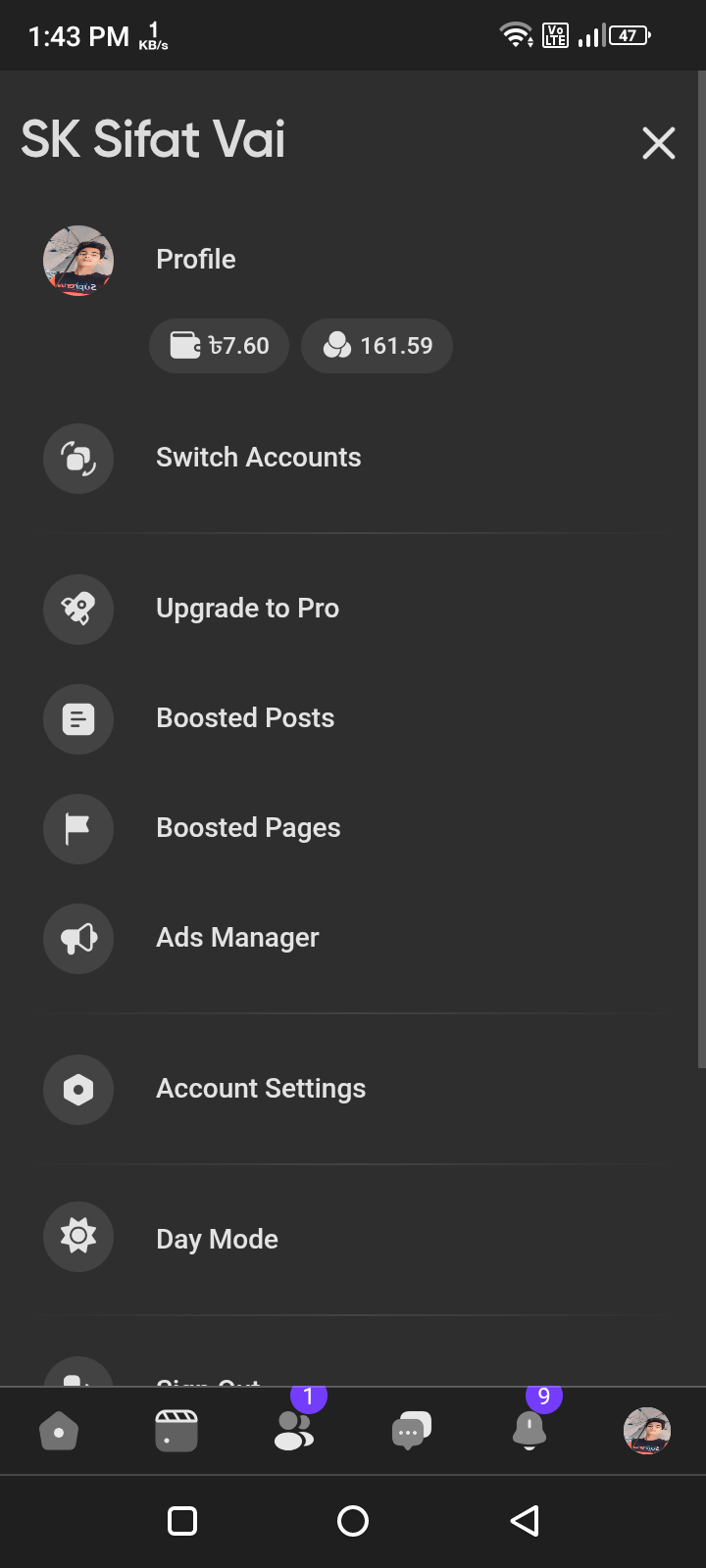Screen dimensions: 706x1568
Task: Open Boosted Pages
Action: coord(353,828)
